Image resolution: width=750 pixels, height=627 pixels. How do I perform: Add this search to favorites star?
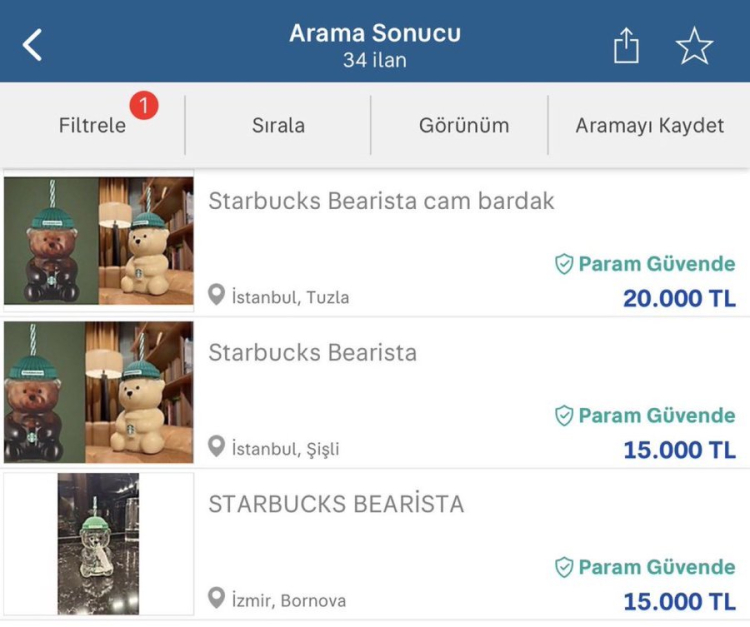pyautogui.click(x=694, y=46)
